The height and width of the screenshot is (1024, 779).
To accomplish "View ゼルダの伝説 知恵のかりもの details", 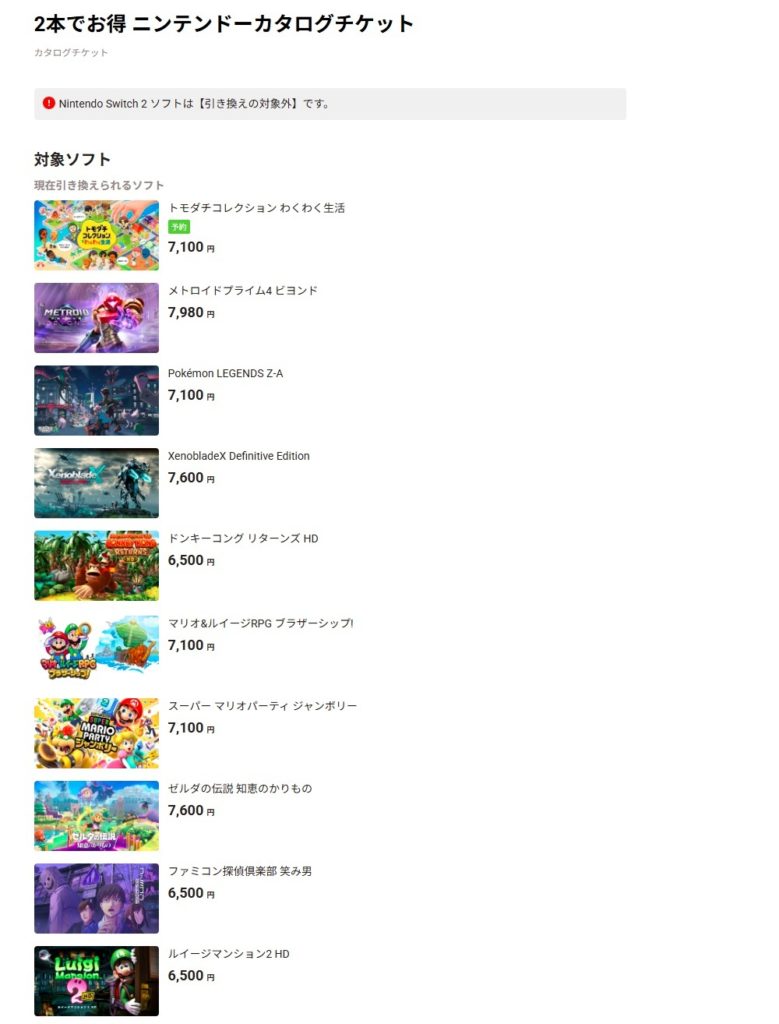I will tap(239, 789).
